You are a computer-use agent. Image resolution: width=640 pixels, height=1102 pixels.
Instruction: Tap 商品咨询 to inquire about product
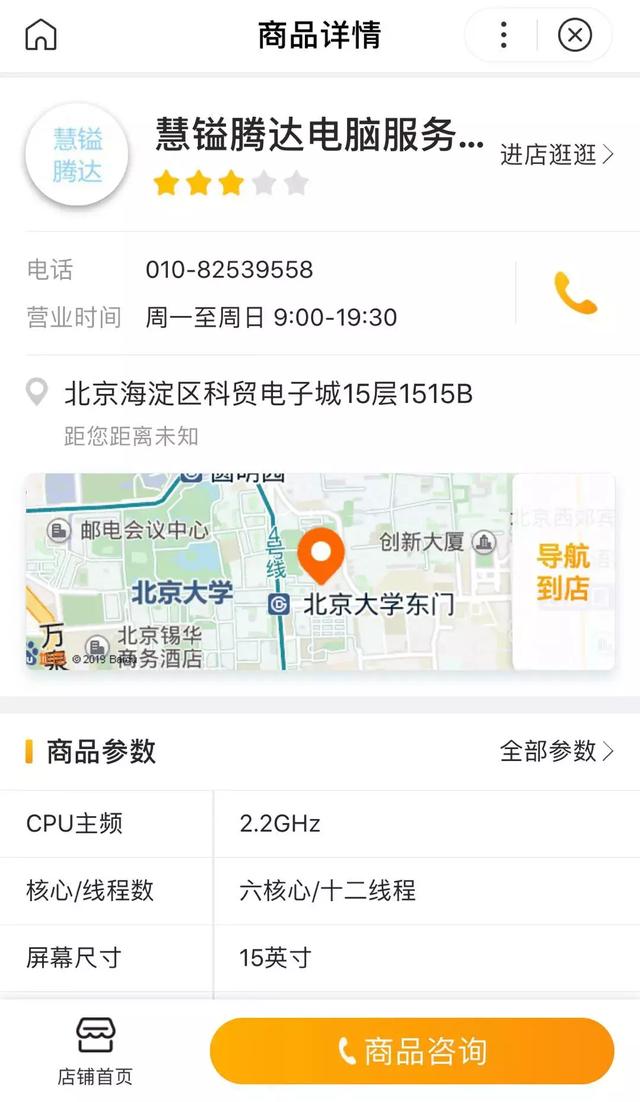tap(412, 1051)
